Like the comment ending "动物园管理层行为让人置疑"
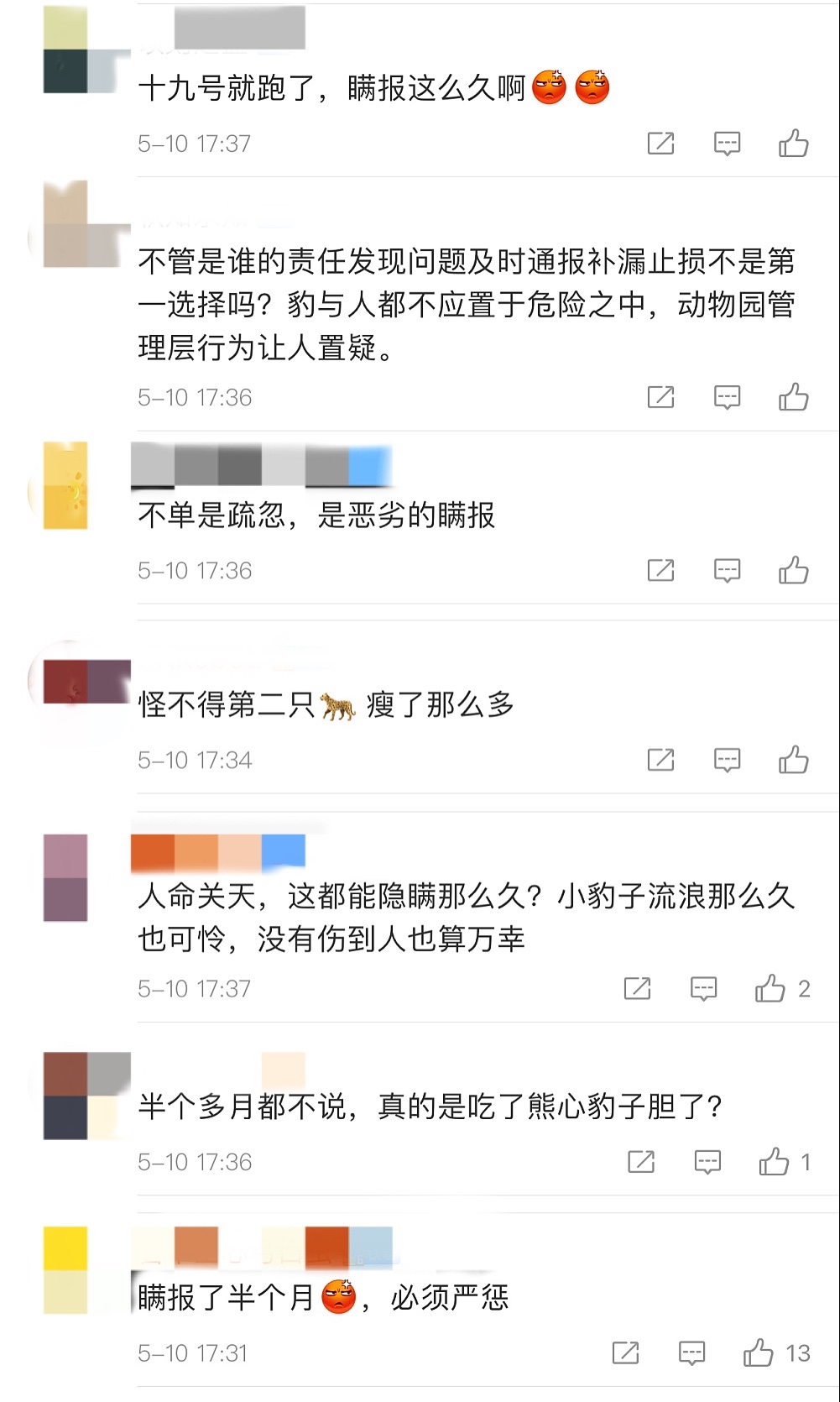 pos(793,397)
